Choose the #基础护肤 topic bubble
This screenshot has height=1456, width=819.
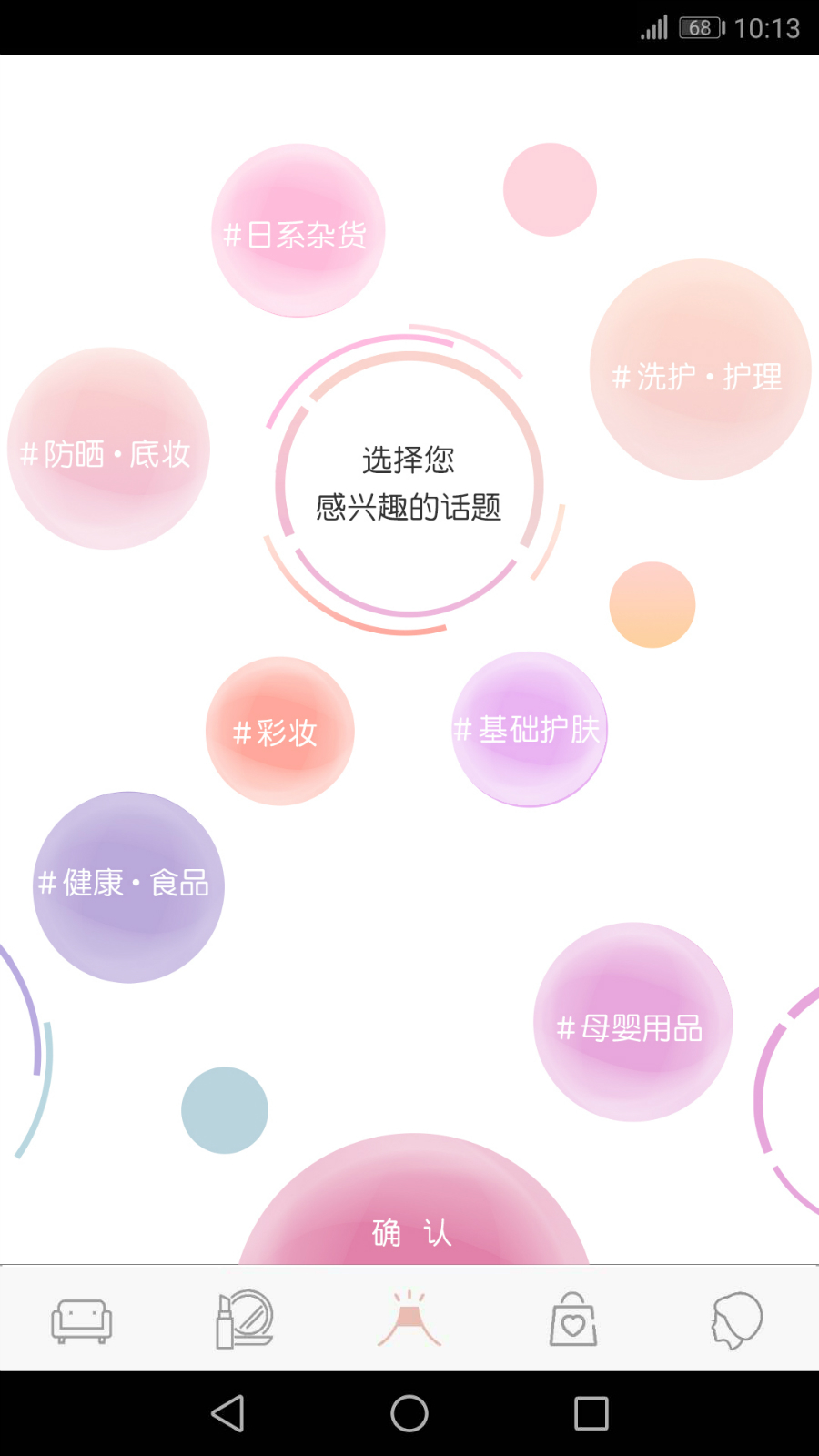pos(530,729)
